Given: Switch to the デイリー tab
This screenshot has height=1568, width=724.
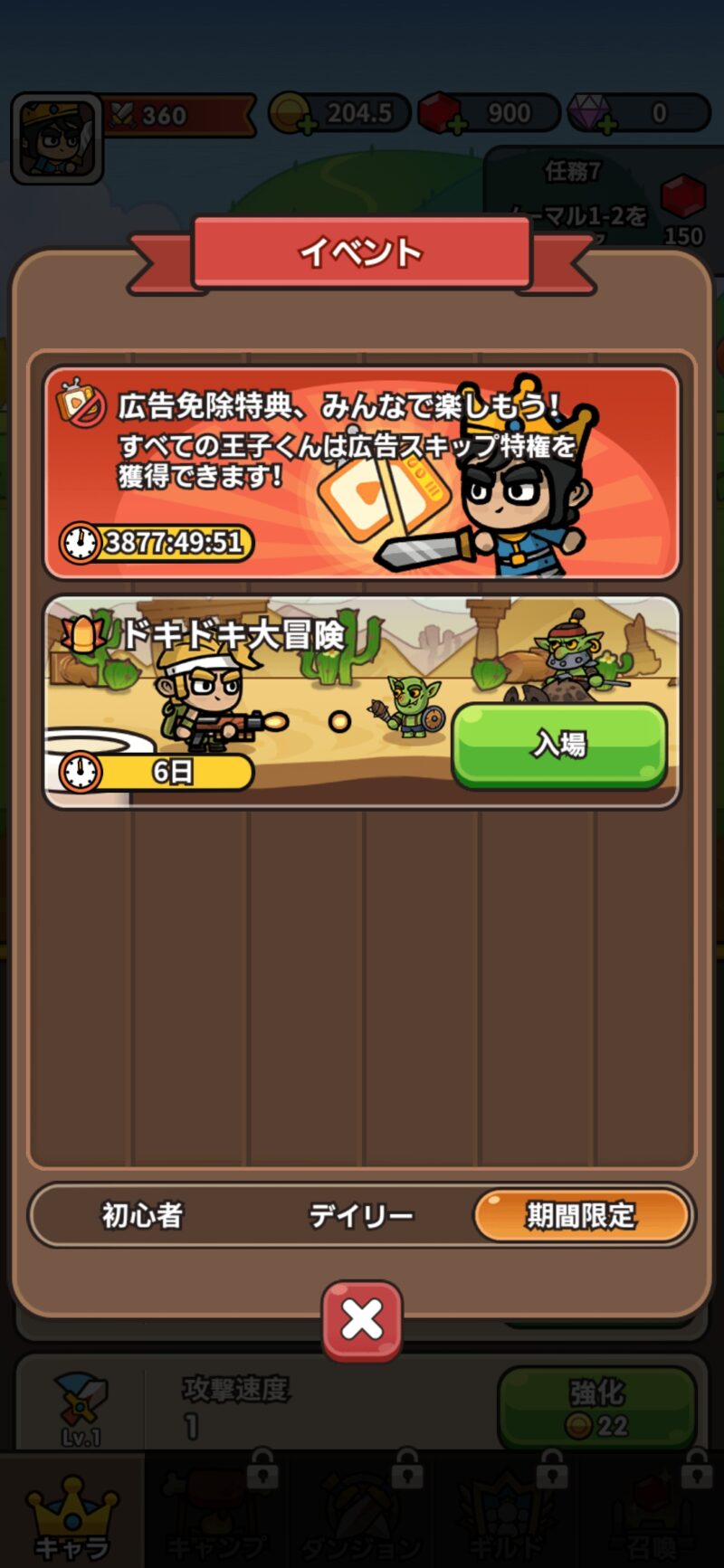Looking at the screenshot, I should tap(361, 1215).
